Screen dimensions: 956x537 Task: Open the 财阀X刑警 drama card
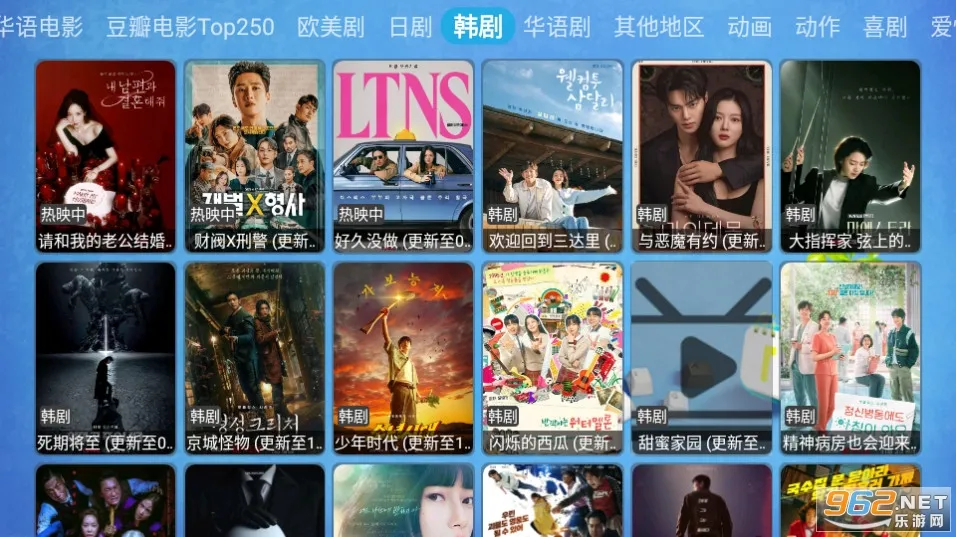click(255, 156)
